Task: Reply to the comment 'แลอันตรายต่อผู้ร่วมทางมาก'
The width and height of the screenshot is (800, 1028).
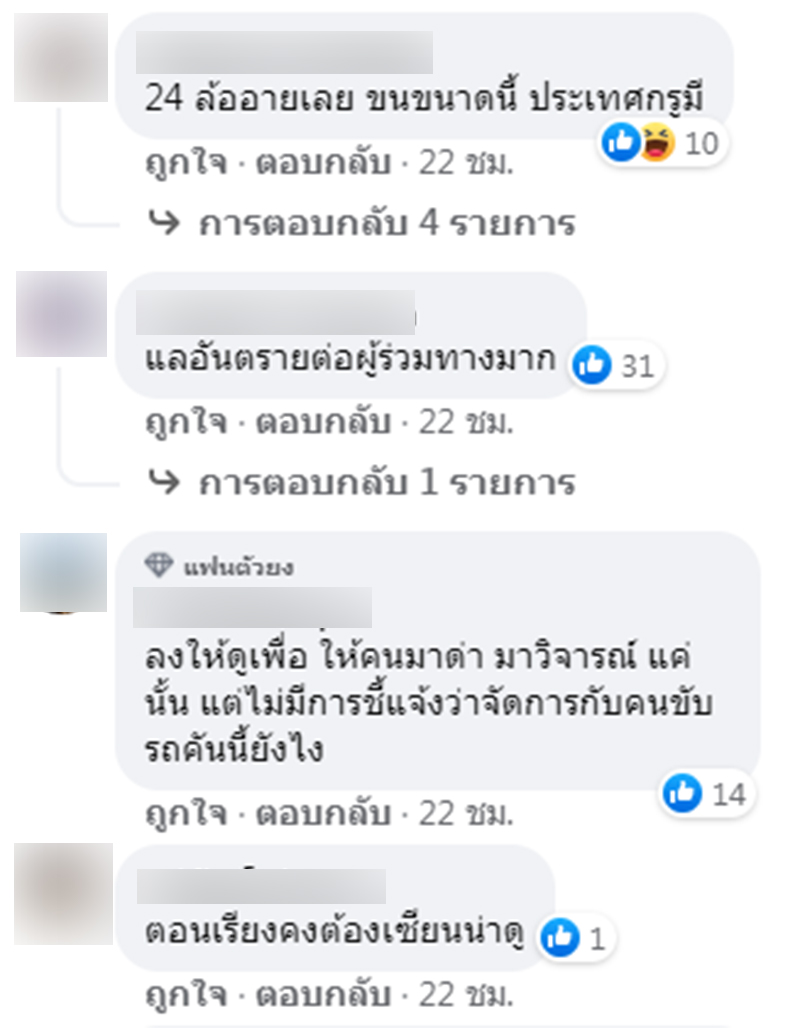Action: click(x=323, y=423)
